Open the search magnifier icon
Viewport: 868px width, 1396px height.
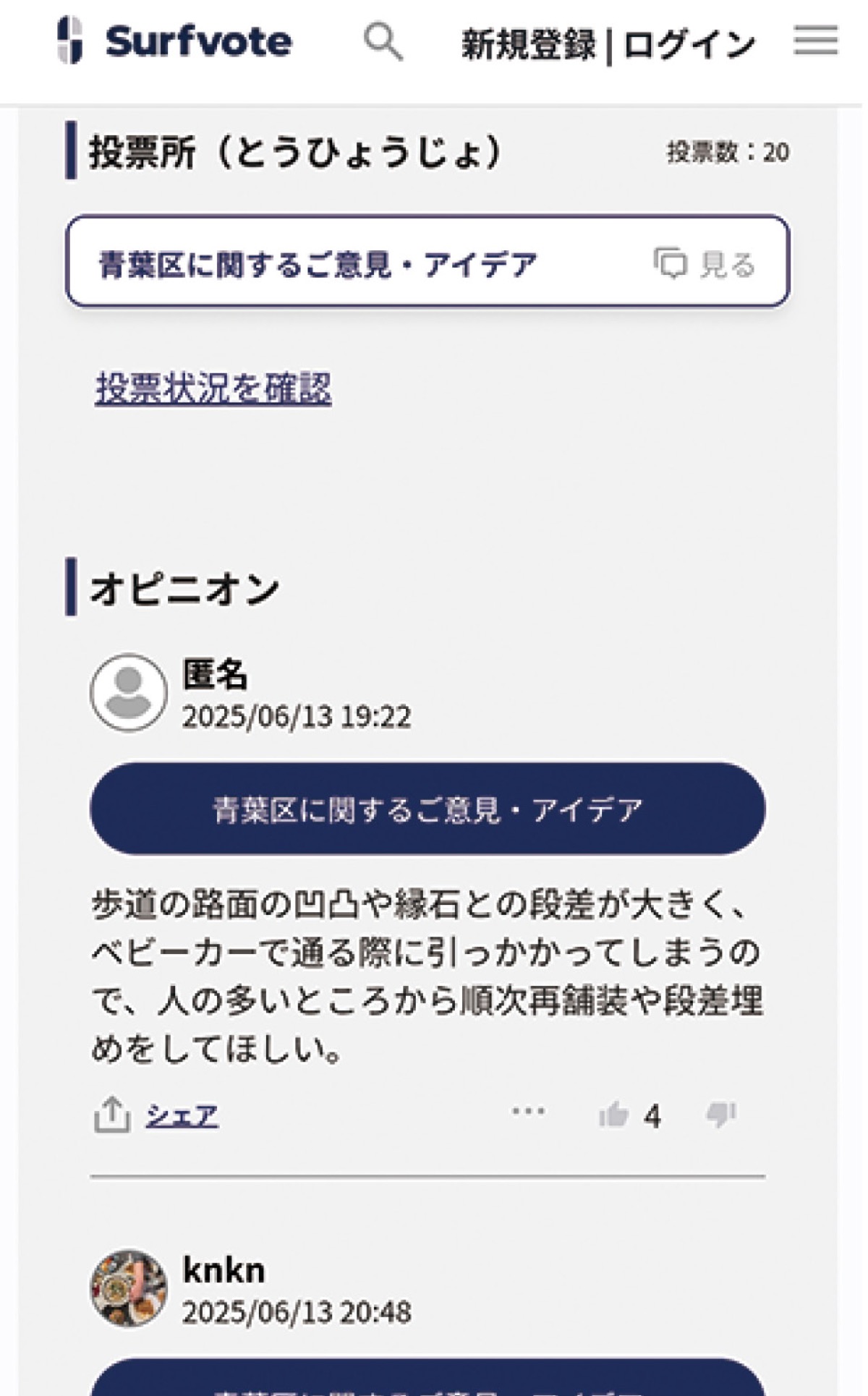tap(383, 41)
